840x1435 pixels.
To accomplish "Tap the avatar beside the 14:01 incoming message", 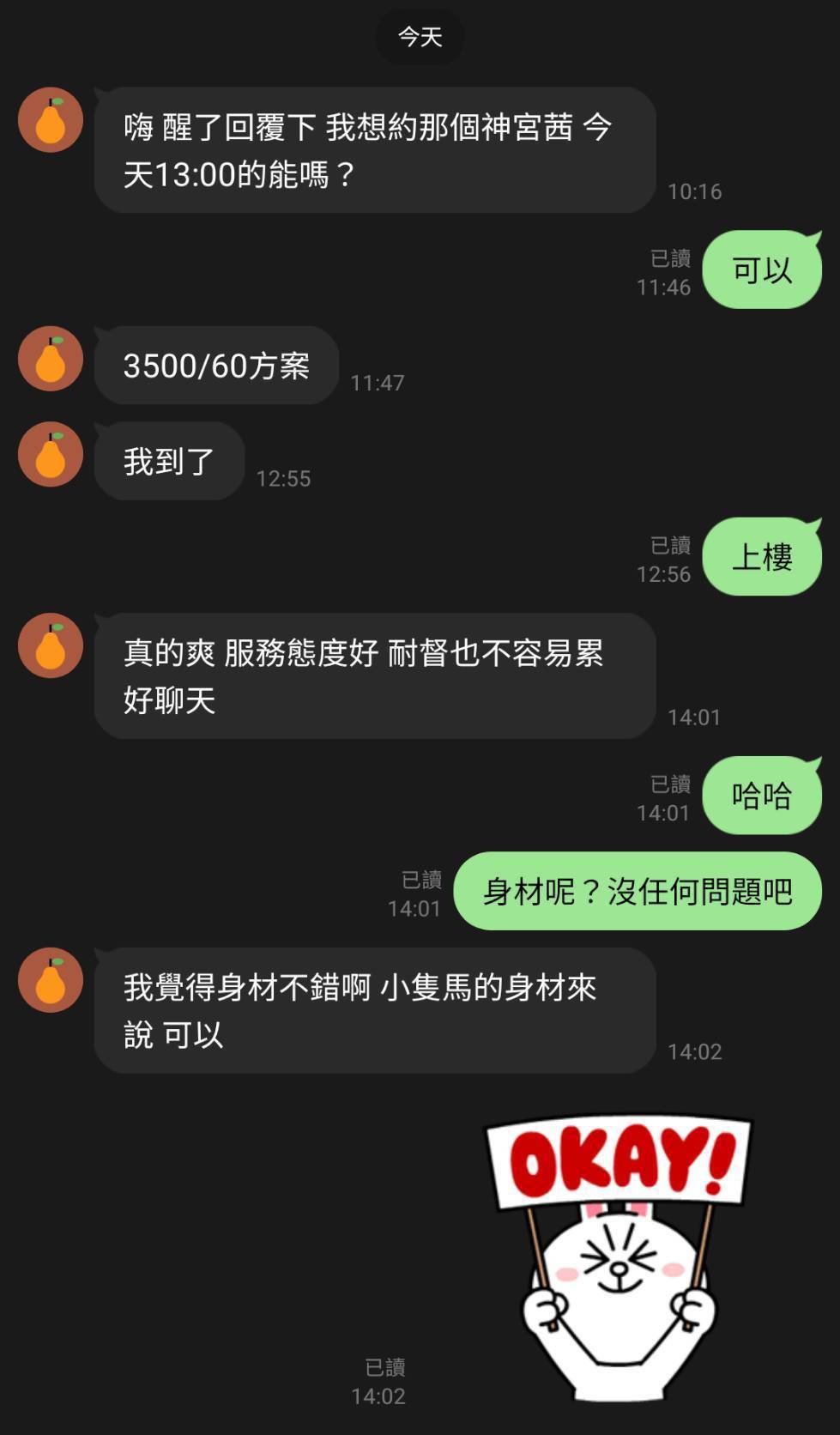I will [x=51, y=645].
